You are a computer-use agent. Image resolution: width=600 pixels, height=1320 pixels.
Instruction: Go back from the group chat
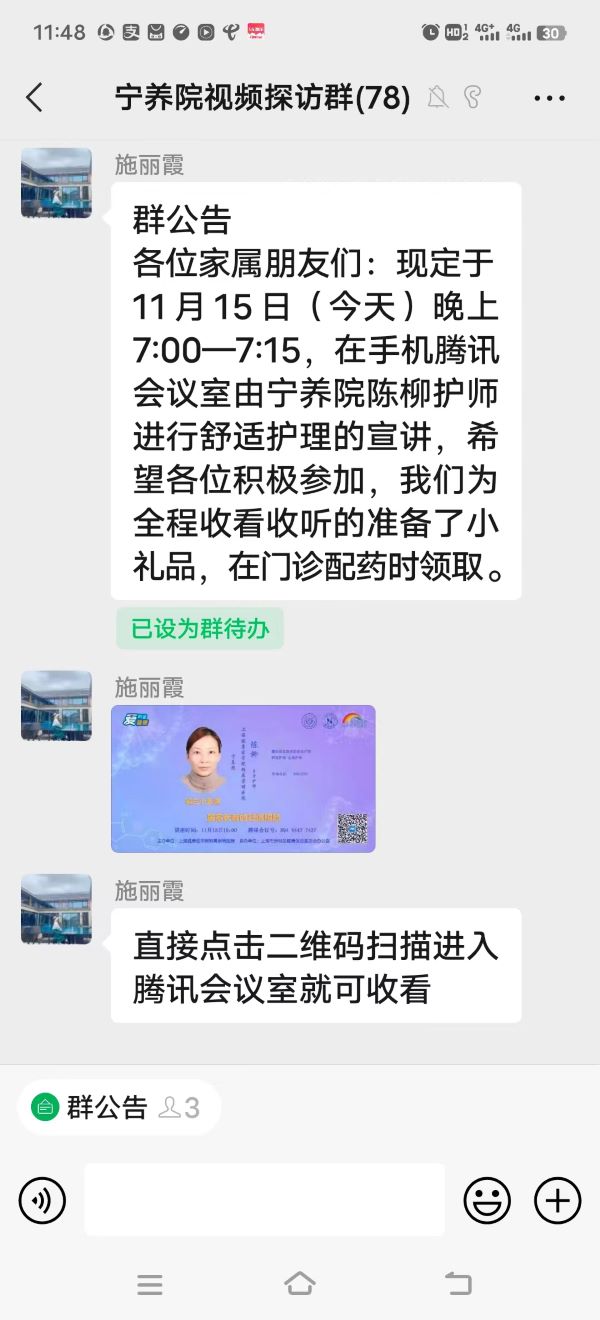coord(35,97)
